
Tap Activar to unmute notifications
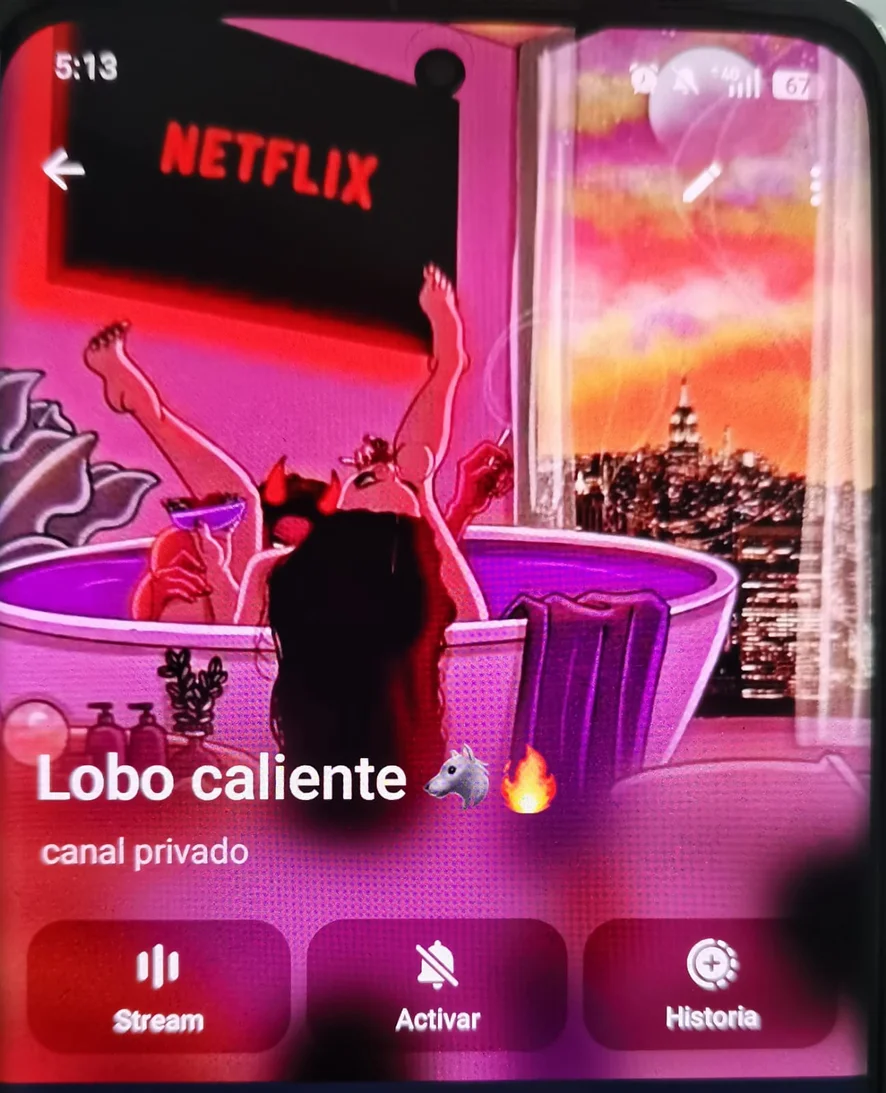click(x=437, y=986)
